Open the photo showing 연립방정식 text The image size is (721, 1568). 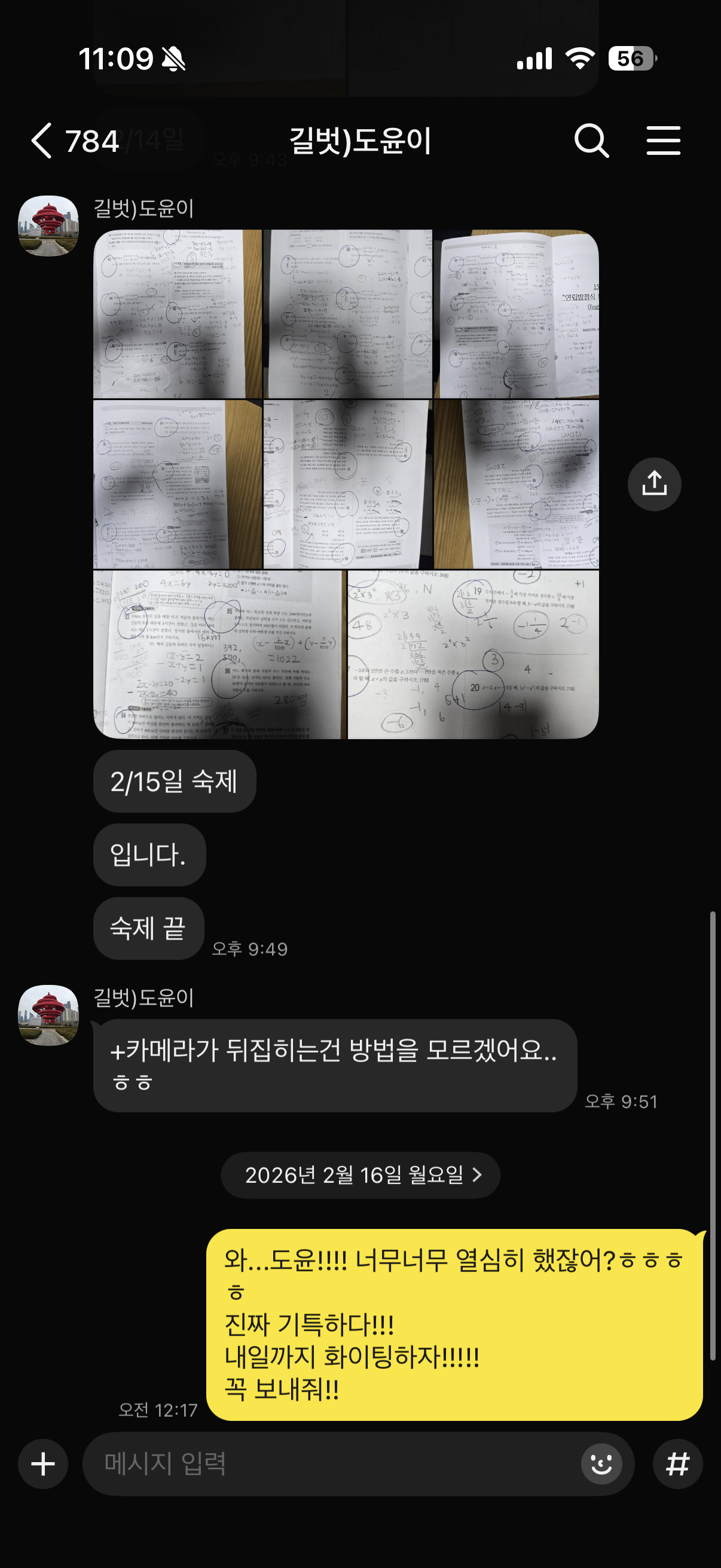point(516,313)
